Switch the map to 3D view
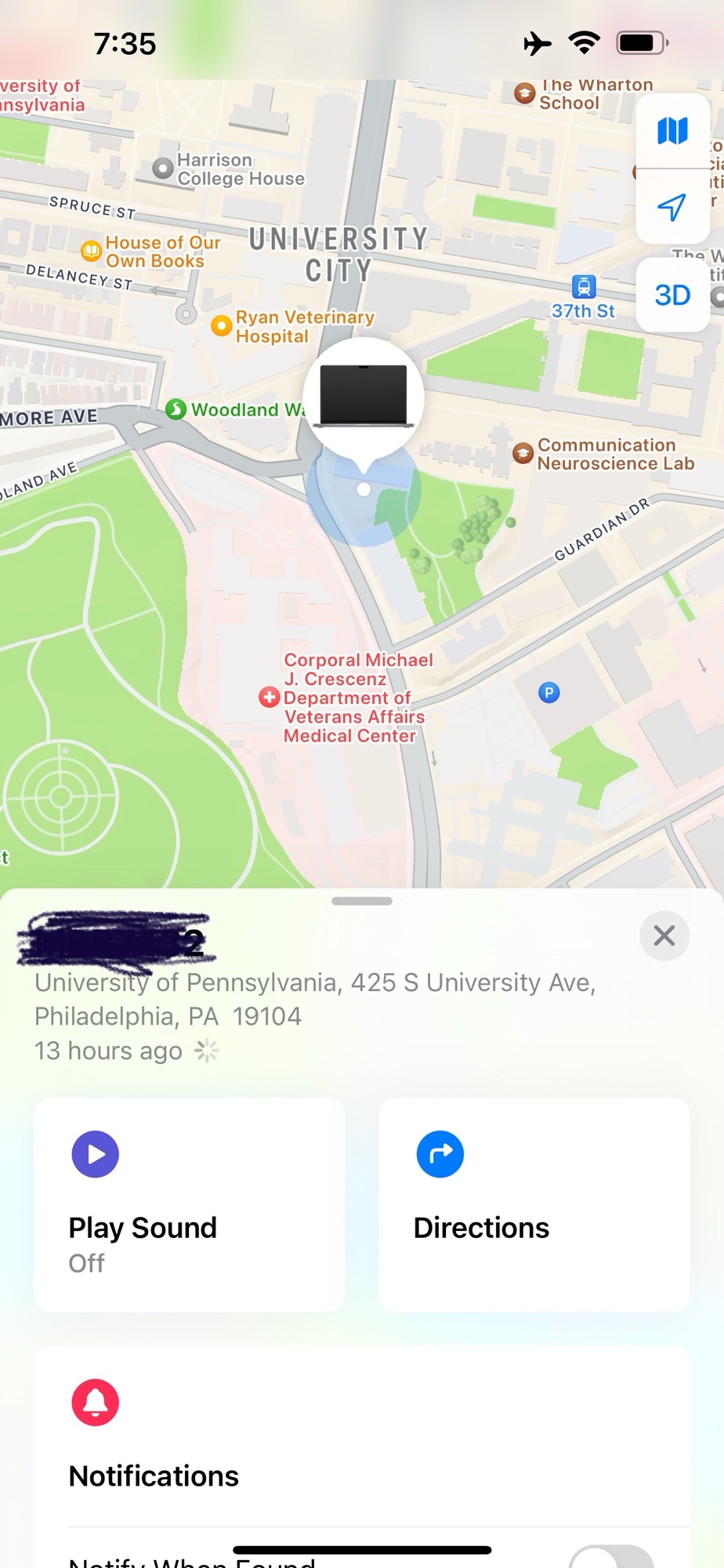Image resolution: width=724 pixels, height=1568 pixels. click(672, 296)
